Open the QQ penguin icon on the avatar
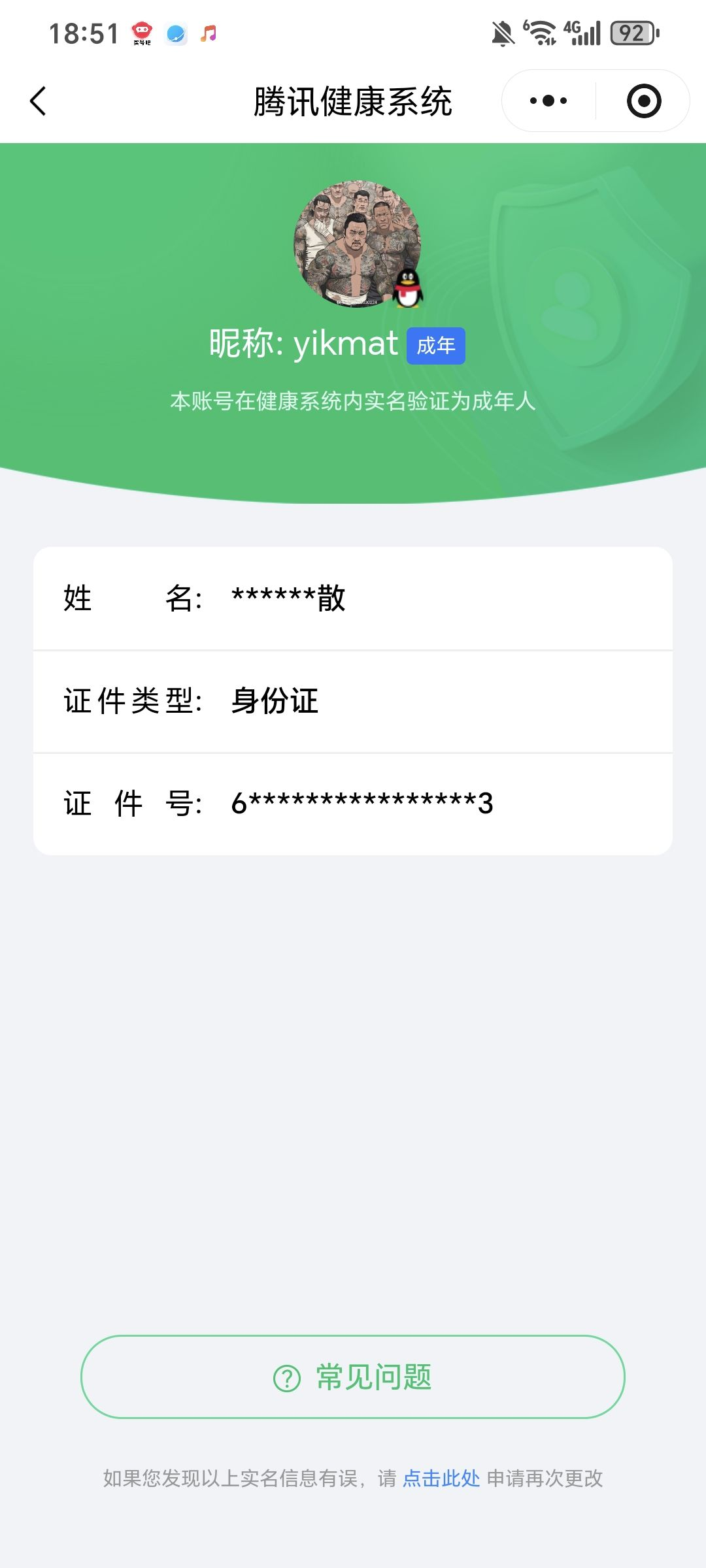The image size is (706, 1568). [407, 287]
